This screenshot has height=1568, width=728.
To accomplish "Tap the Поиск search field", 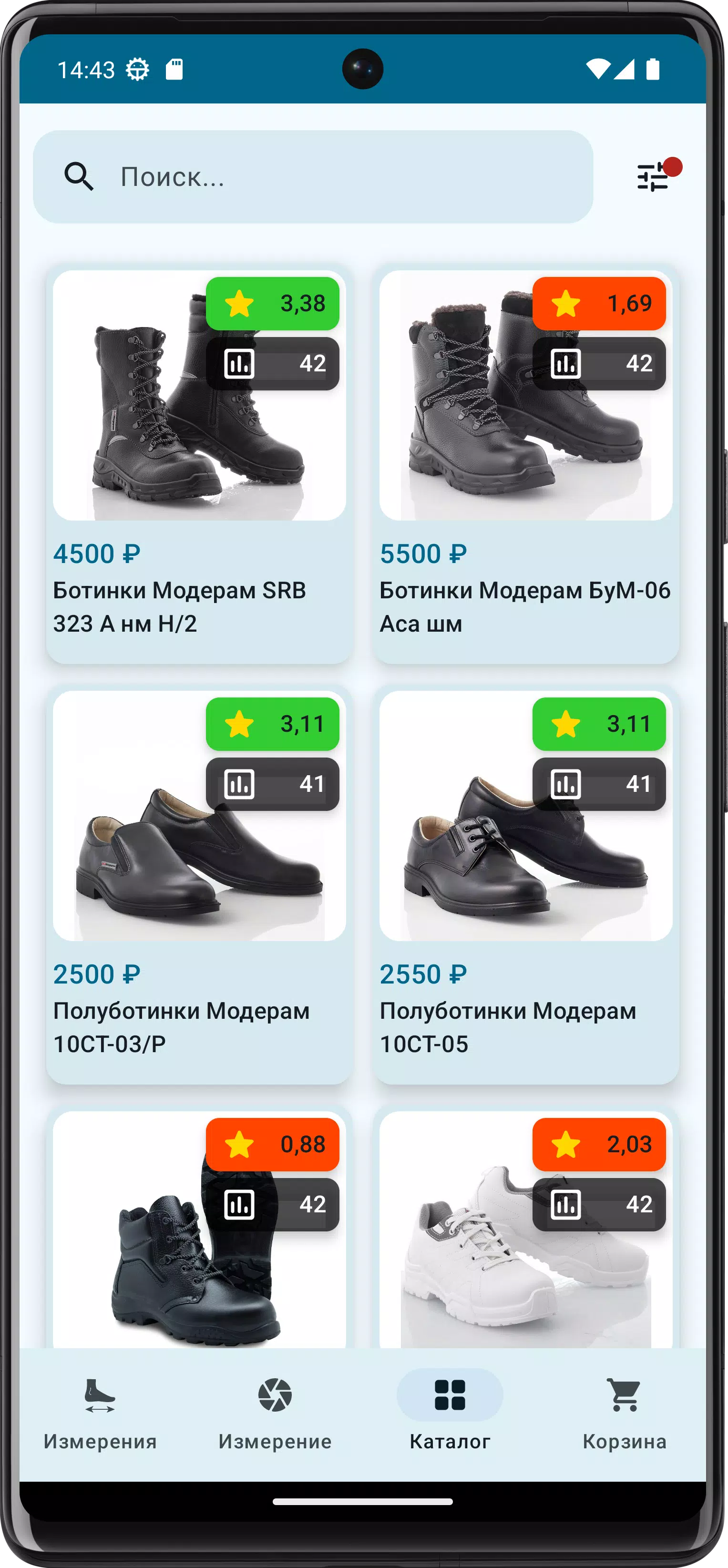I will click(x=313, y=176).
